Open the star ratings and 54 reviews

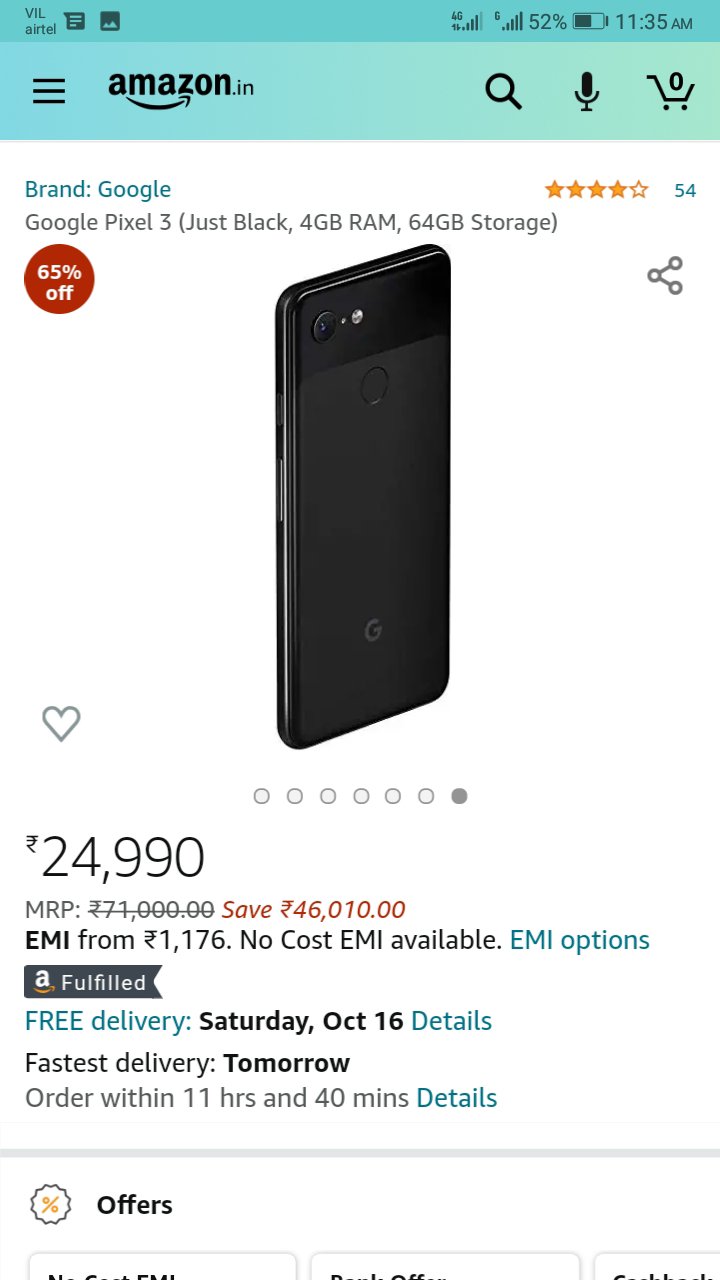[x=619, y=190]
